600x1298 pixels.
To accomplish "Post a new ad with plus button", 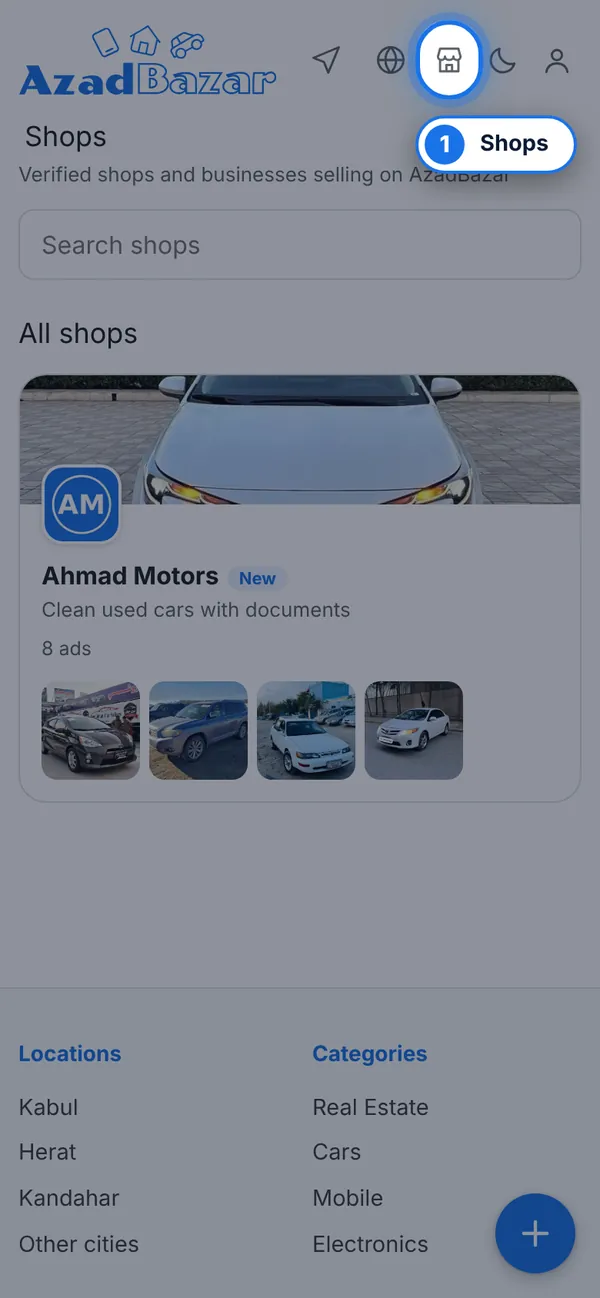I will pyautogui.click(x=535, y=1233).
